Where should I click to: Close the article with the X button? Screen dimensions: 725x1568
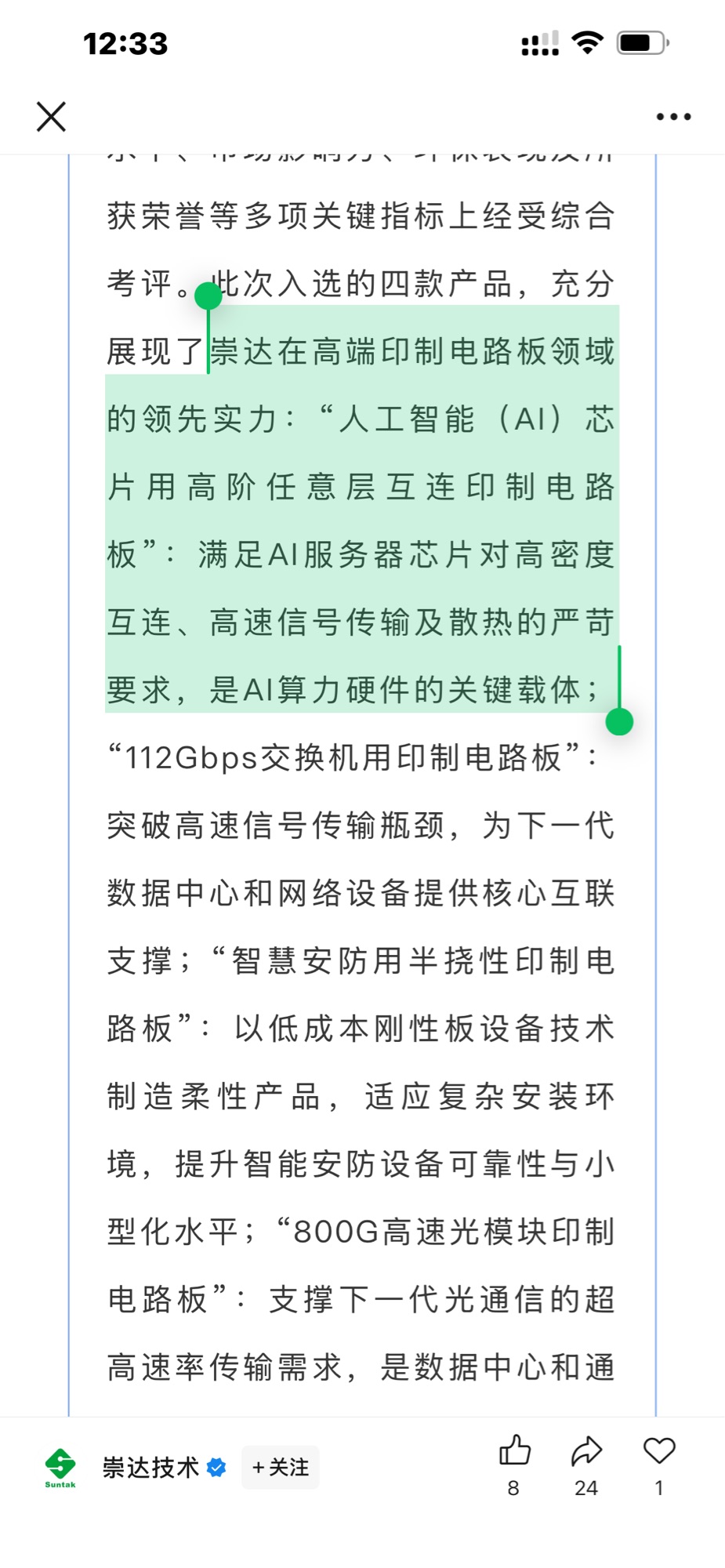pos(51,117)
